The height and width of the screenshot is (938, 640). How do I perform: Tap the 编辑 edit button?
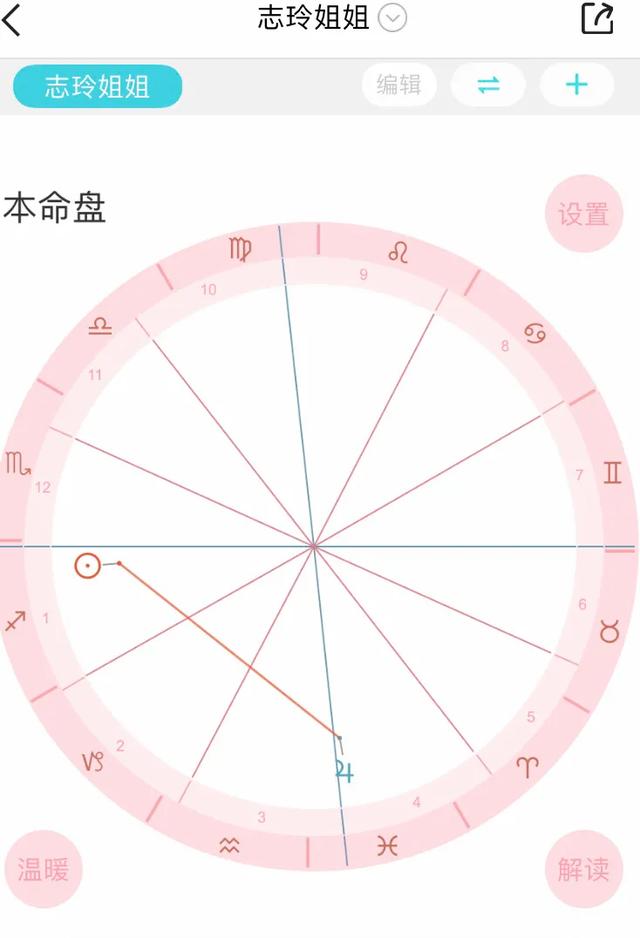point(399,86)
